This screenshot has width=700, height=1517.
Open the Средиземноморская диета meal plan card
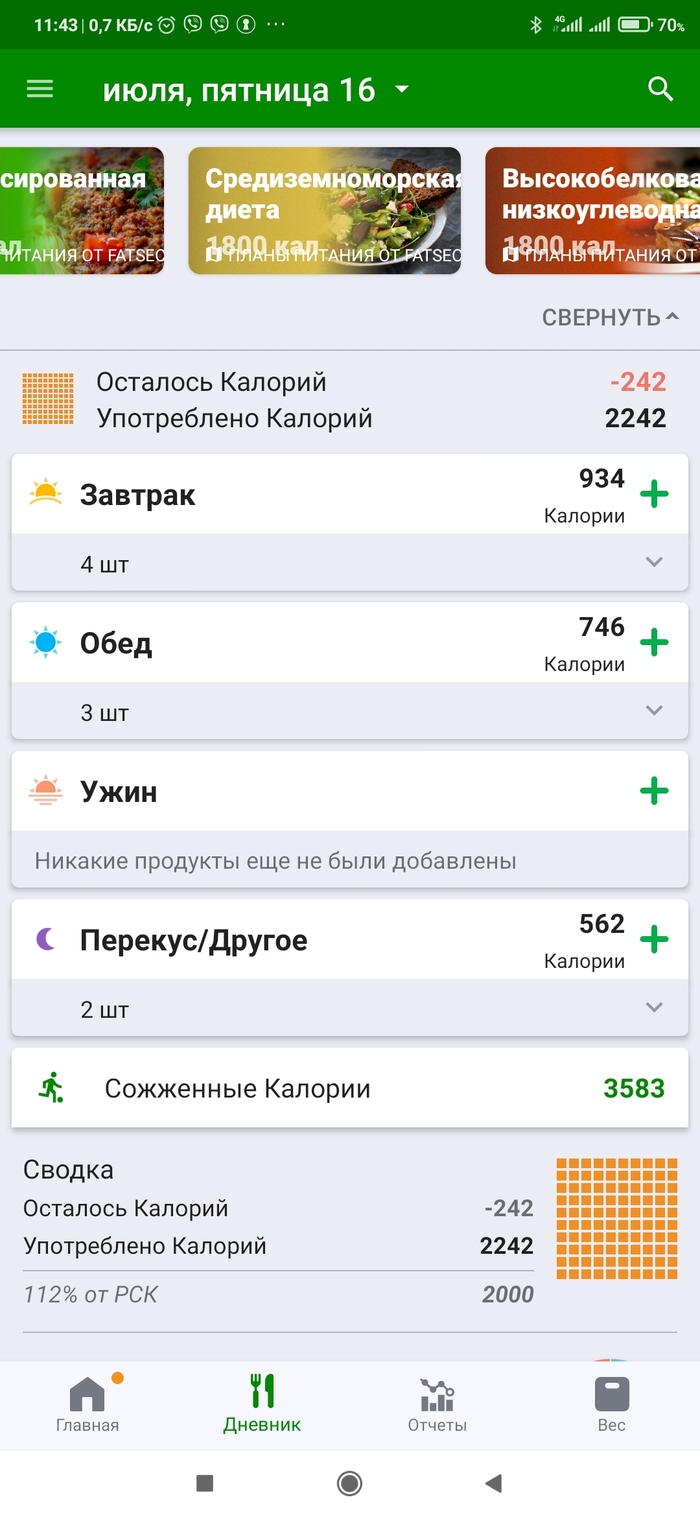coord(324,211)
